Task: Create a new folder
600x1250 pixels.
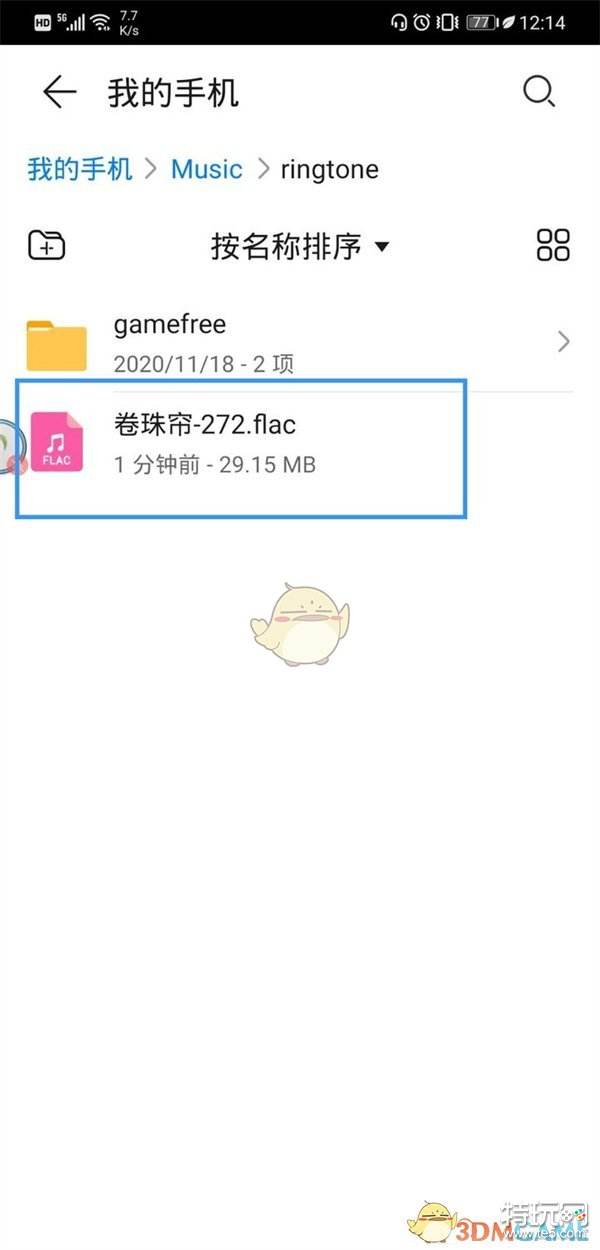Action: [46, 245]
